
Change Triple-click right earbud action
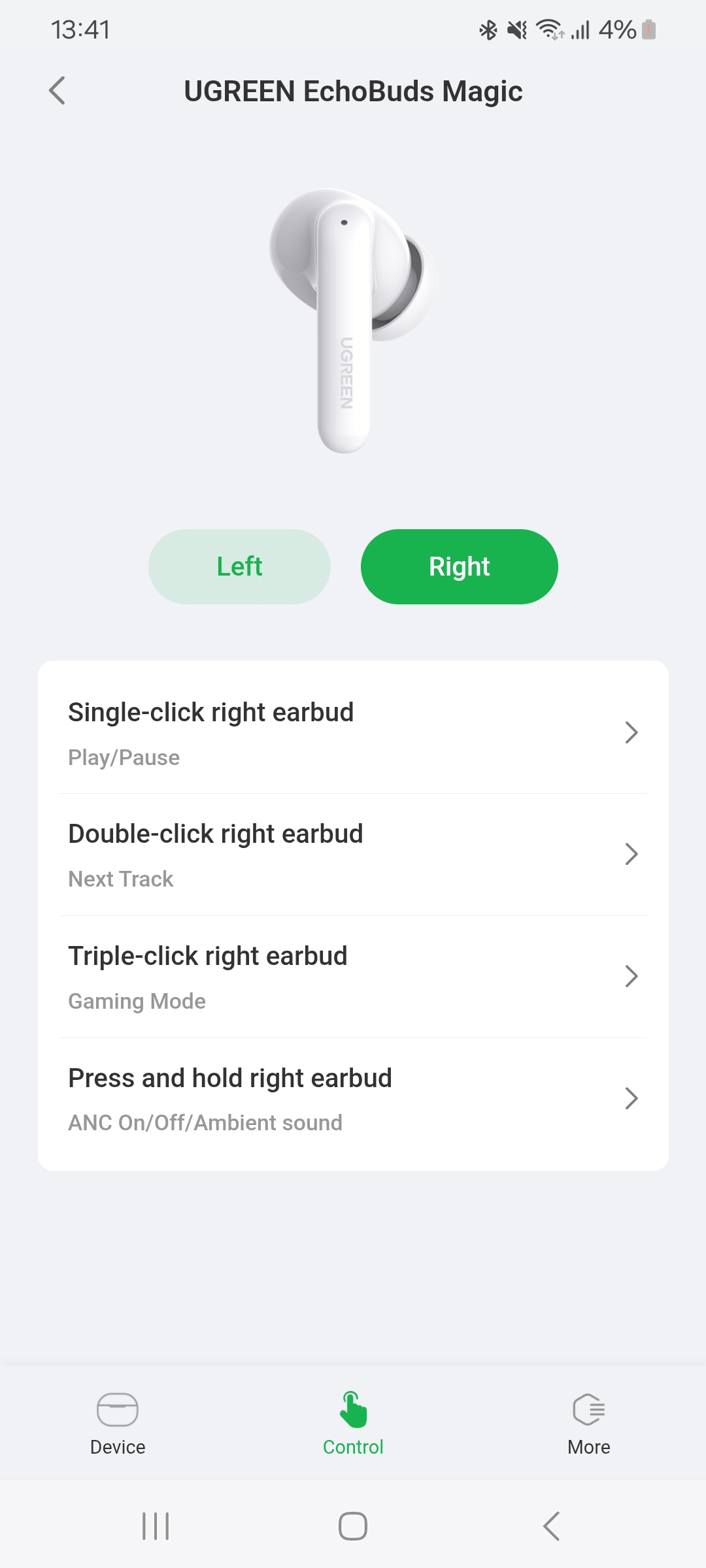point(353,977)
